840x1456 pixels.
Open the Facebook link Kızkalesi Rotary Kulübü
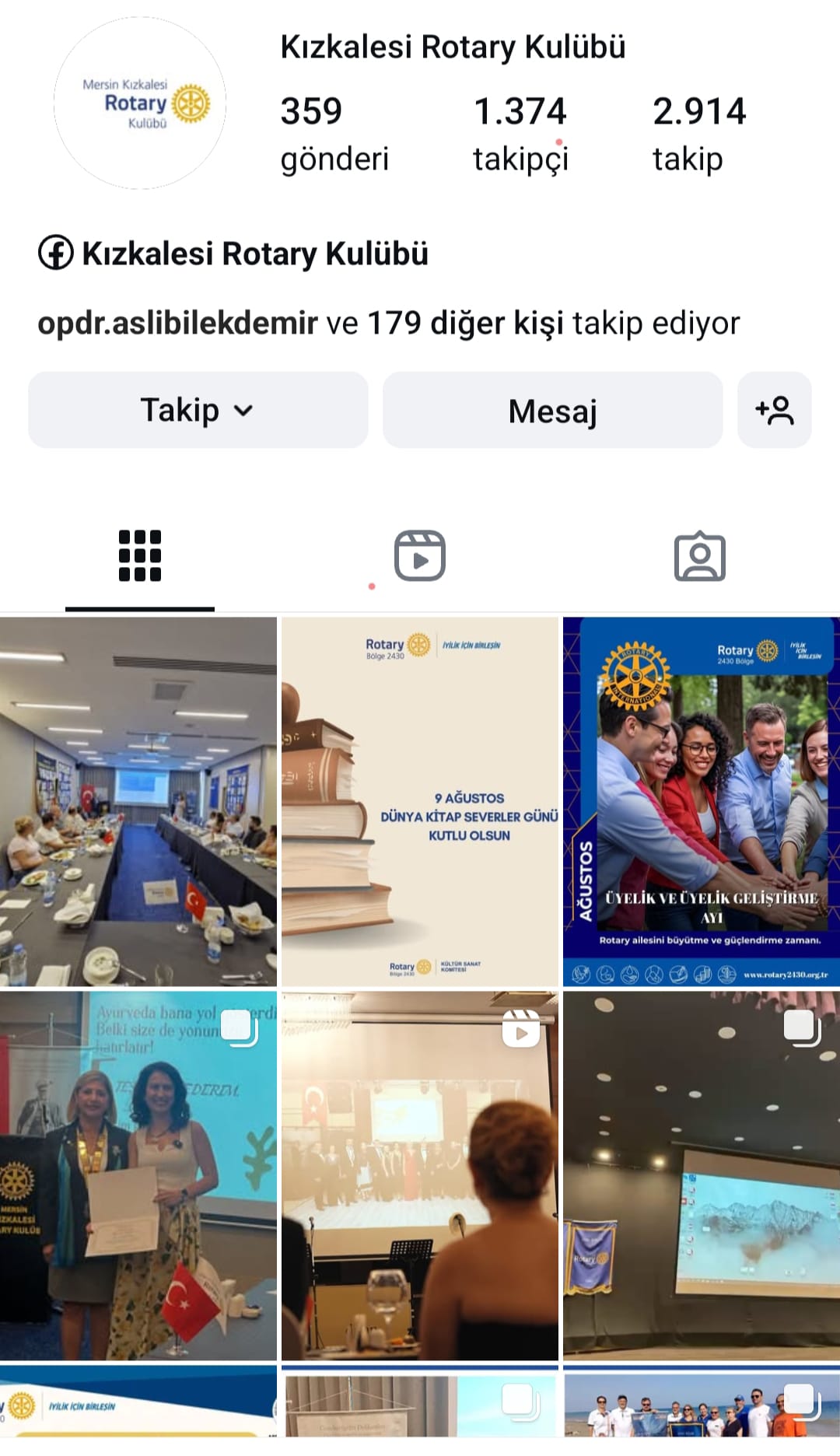233,254
